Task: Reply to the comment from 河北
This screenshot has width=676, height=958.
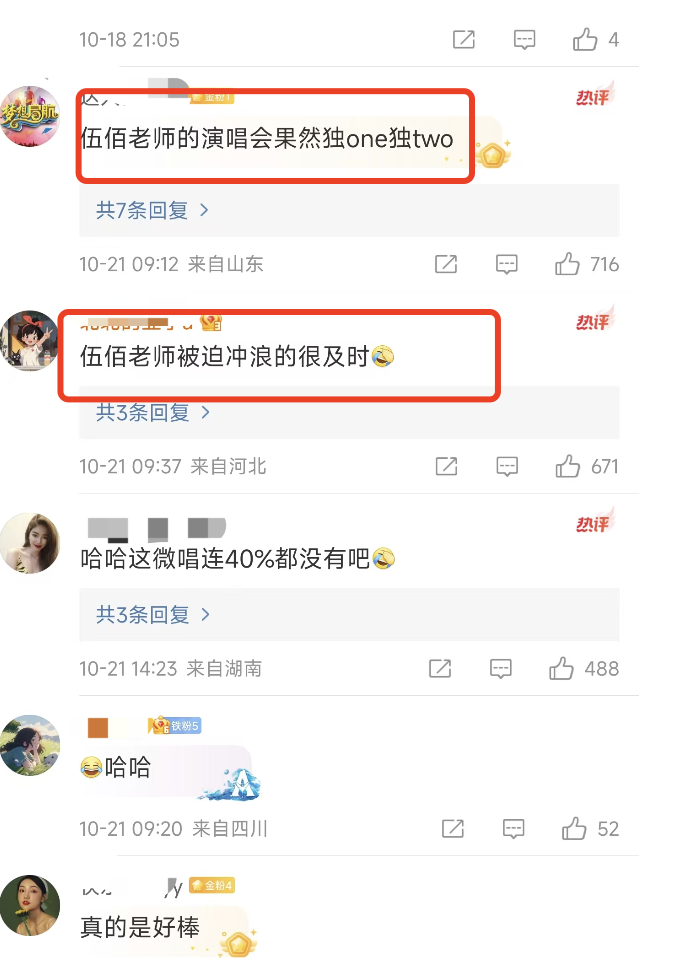Action: point(507,466)
